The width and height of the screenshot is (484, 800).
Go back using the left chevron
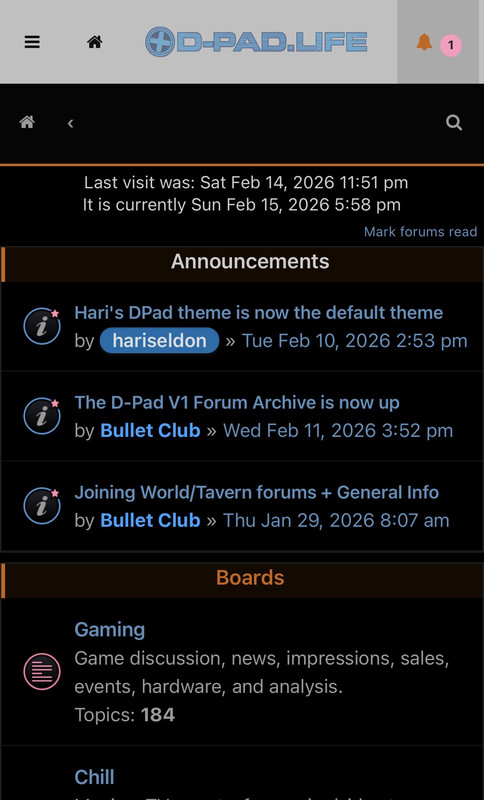coord(70,123)
